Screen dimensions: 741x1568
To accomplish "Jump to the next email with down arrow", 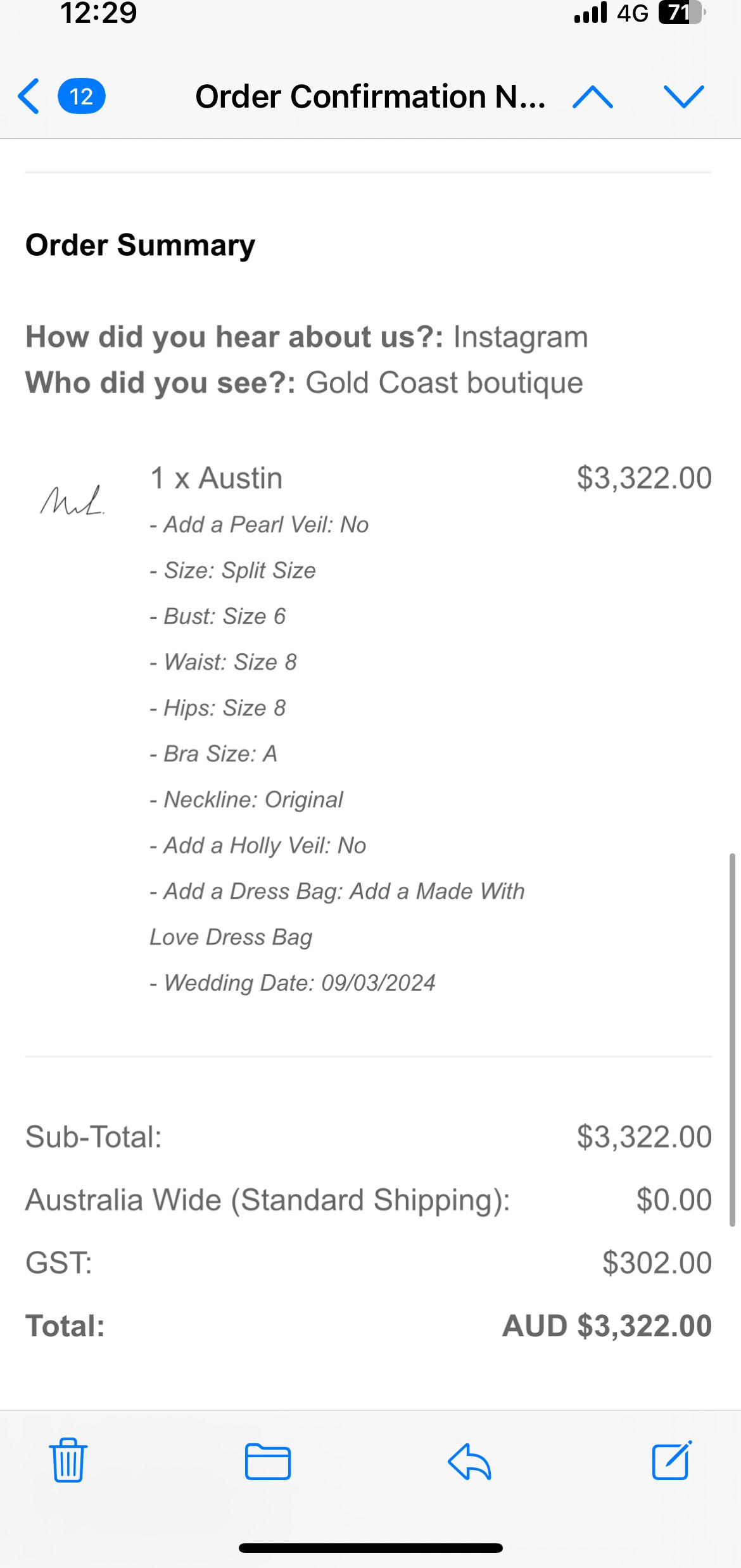I will tap(683, 97).
